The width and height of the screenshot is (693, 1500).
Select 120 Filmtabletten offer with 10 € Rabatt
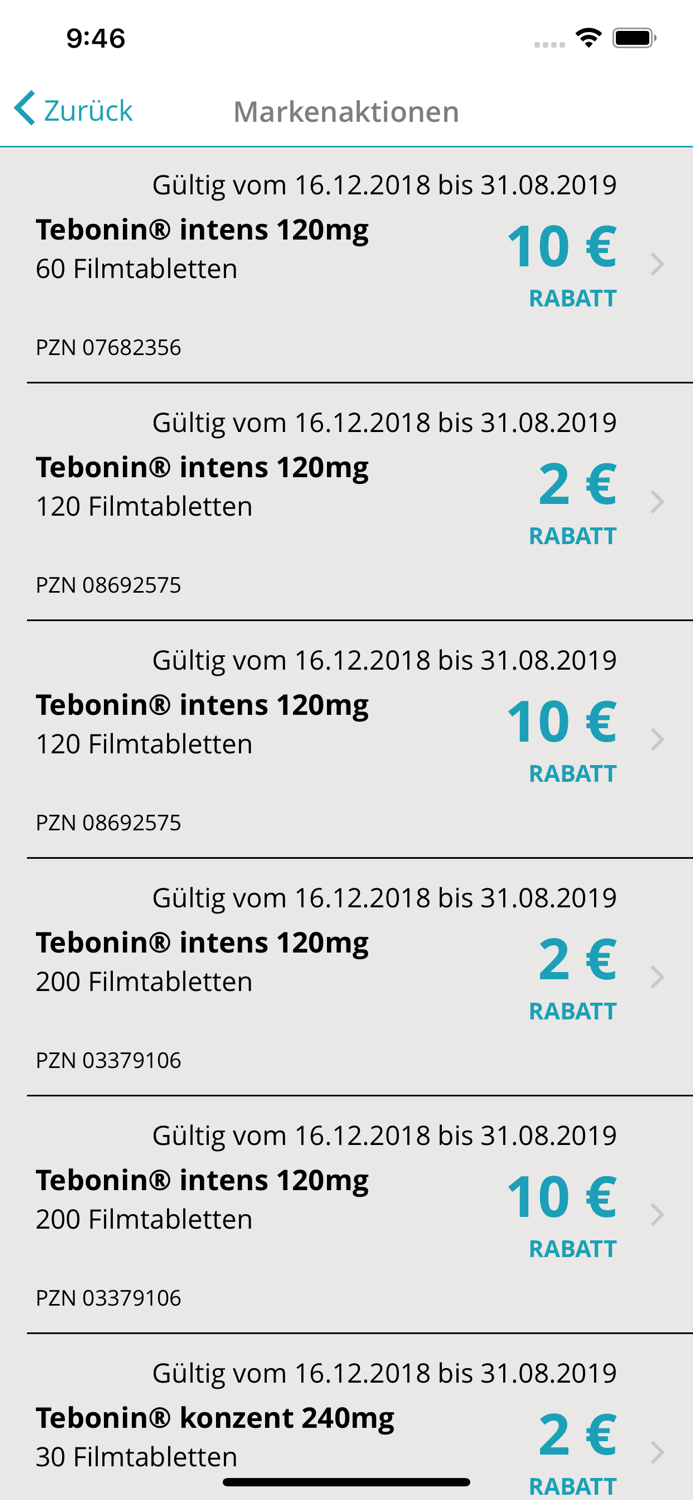coord(346,740)
